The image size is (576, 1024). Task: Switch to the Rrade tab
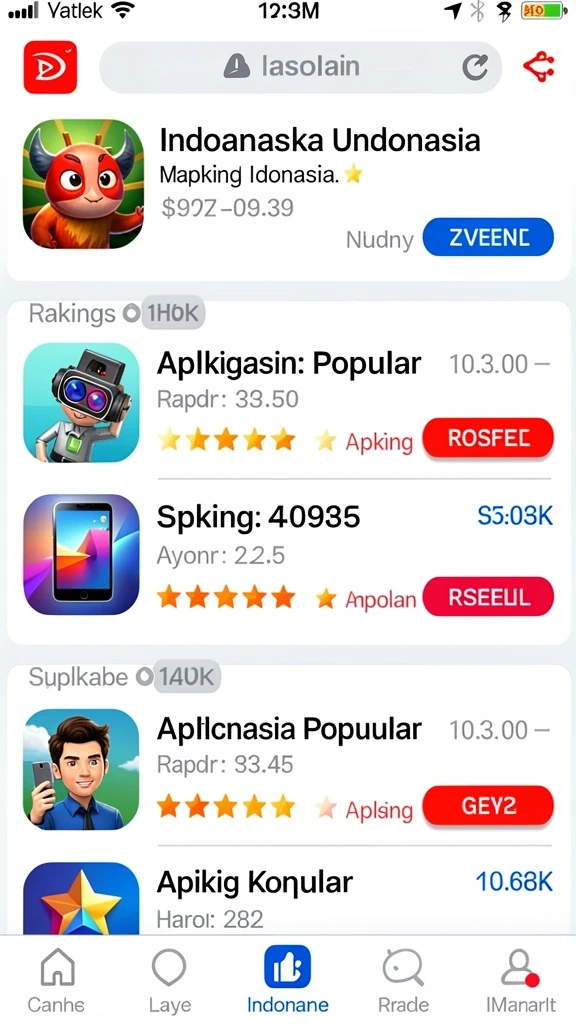pyautogui.click(x=403, y=980)
